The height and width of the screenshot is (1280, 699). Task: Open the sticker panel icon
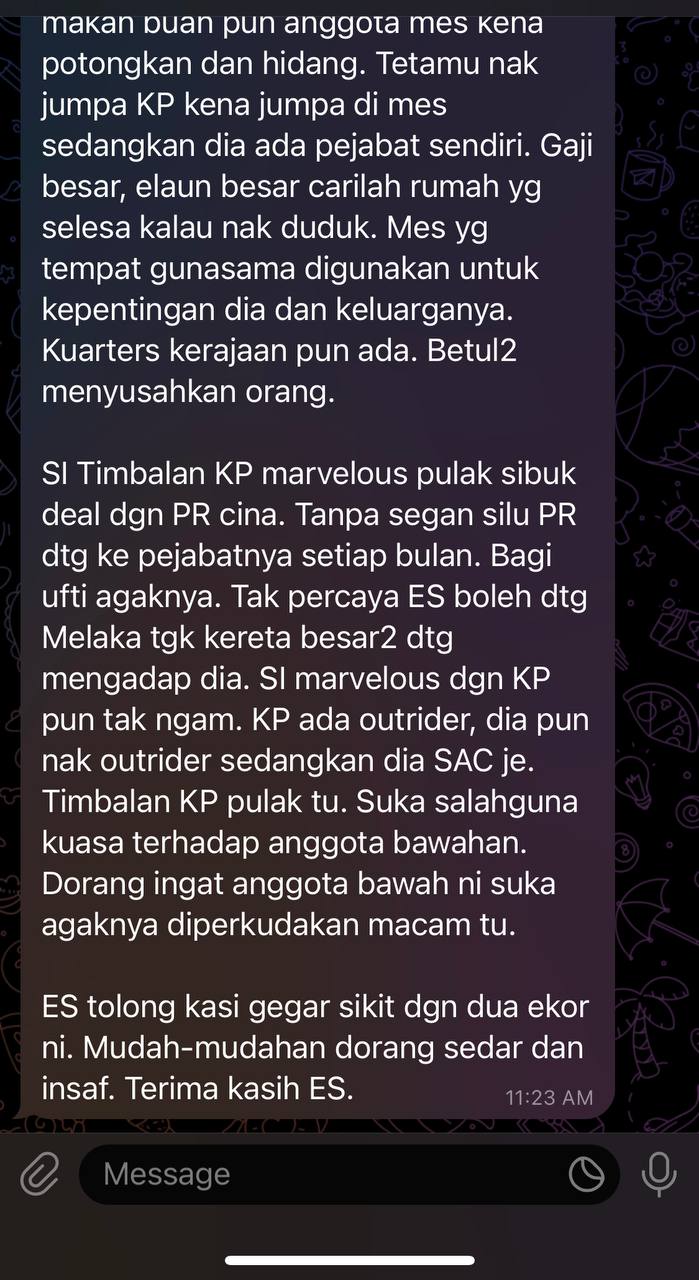(x=587, y=1174)
